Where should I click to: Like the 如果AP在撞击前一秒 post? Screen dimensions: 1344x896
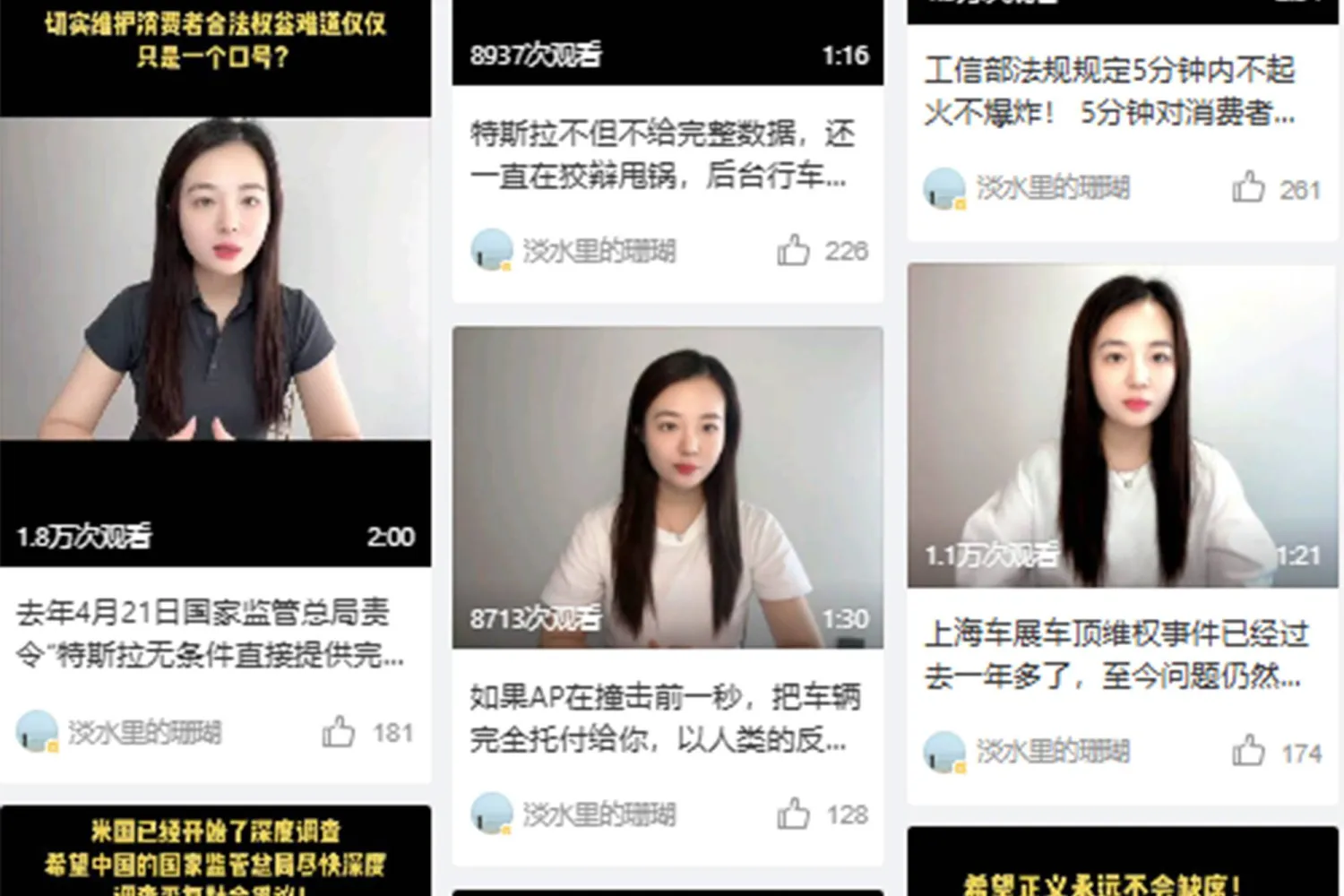793,814
